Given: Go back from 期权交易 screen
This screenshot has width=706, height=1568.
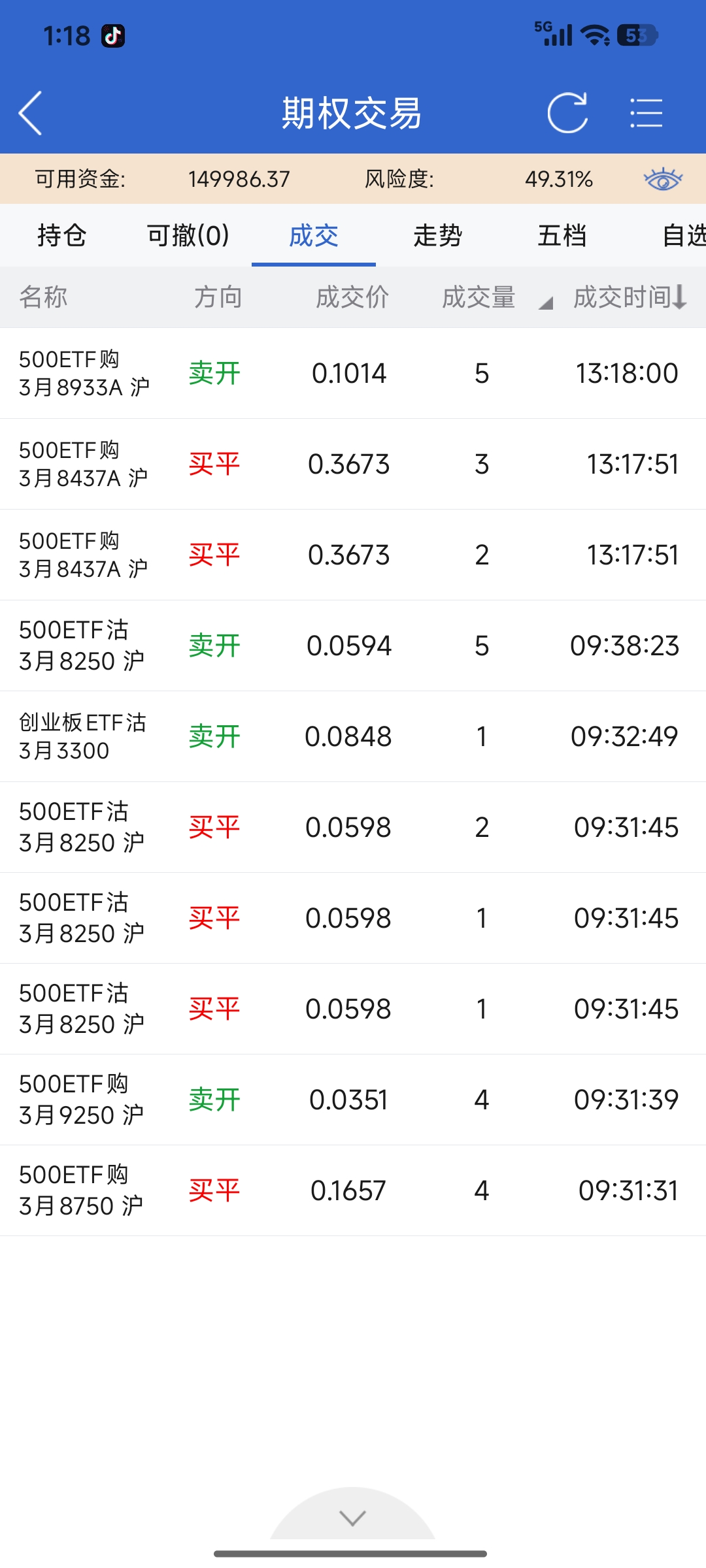Looking at the screenshot, I should tap(31, 113).
